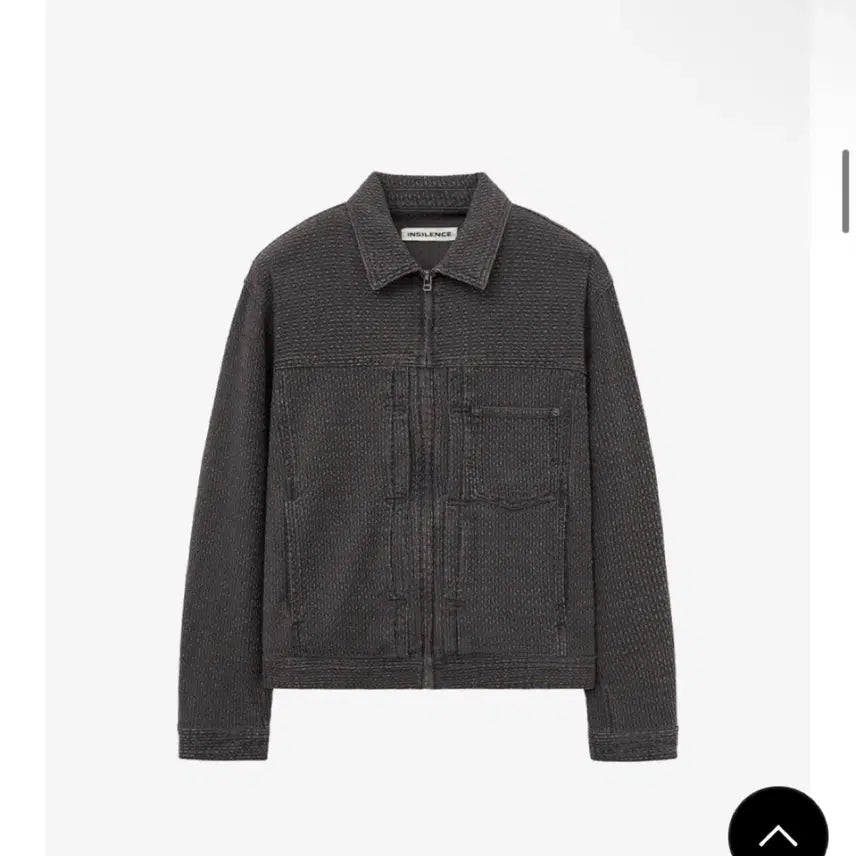
Task: Tap the scroll-to-top arrow button
Action: [778, 828]
